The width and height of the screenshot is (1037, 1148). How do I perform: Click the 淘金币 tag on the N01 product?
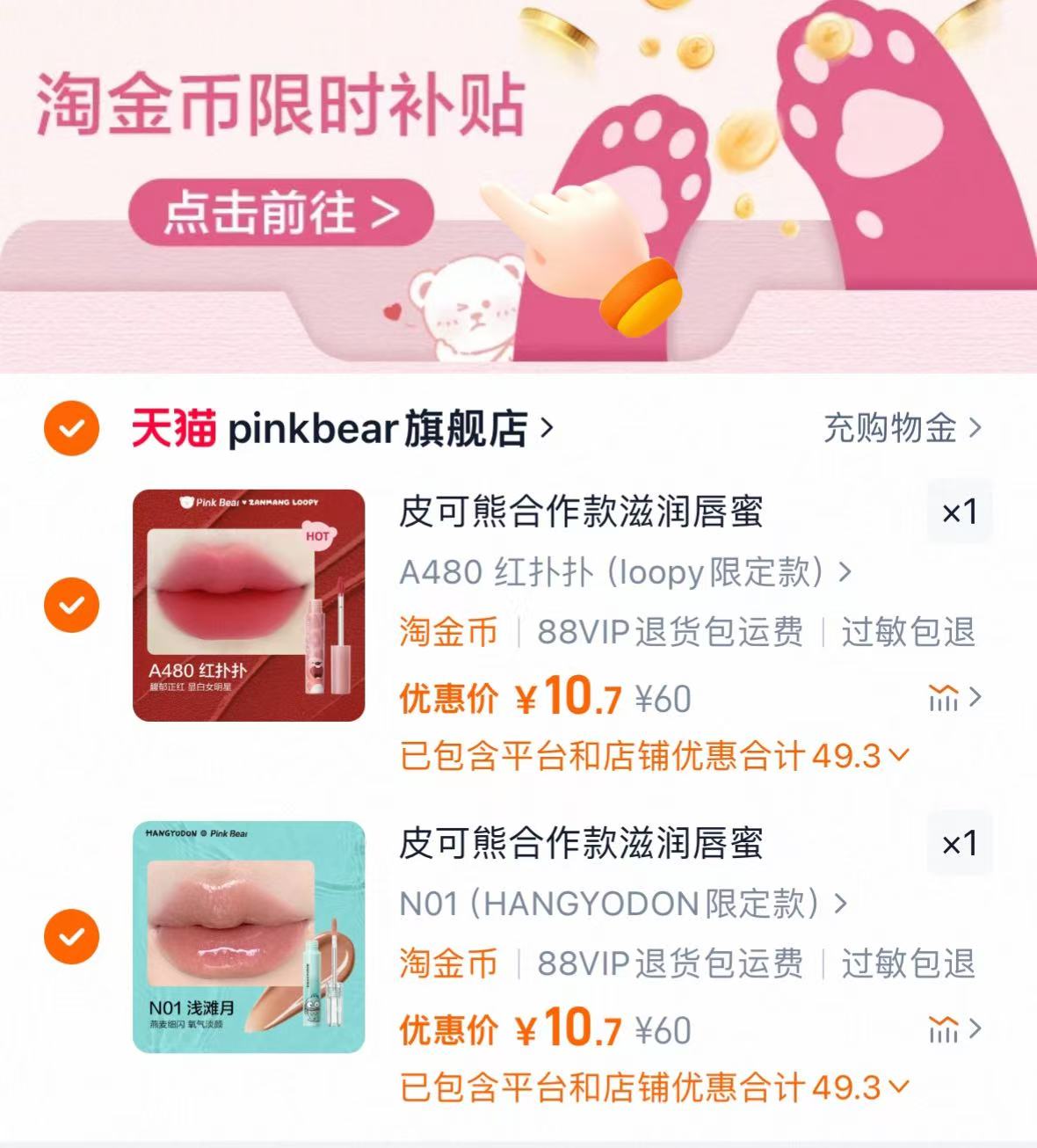click(x=446, y=963)
